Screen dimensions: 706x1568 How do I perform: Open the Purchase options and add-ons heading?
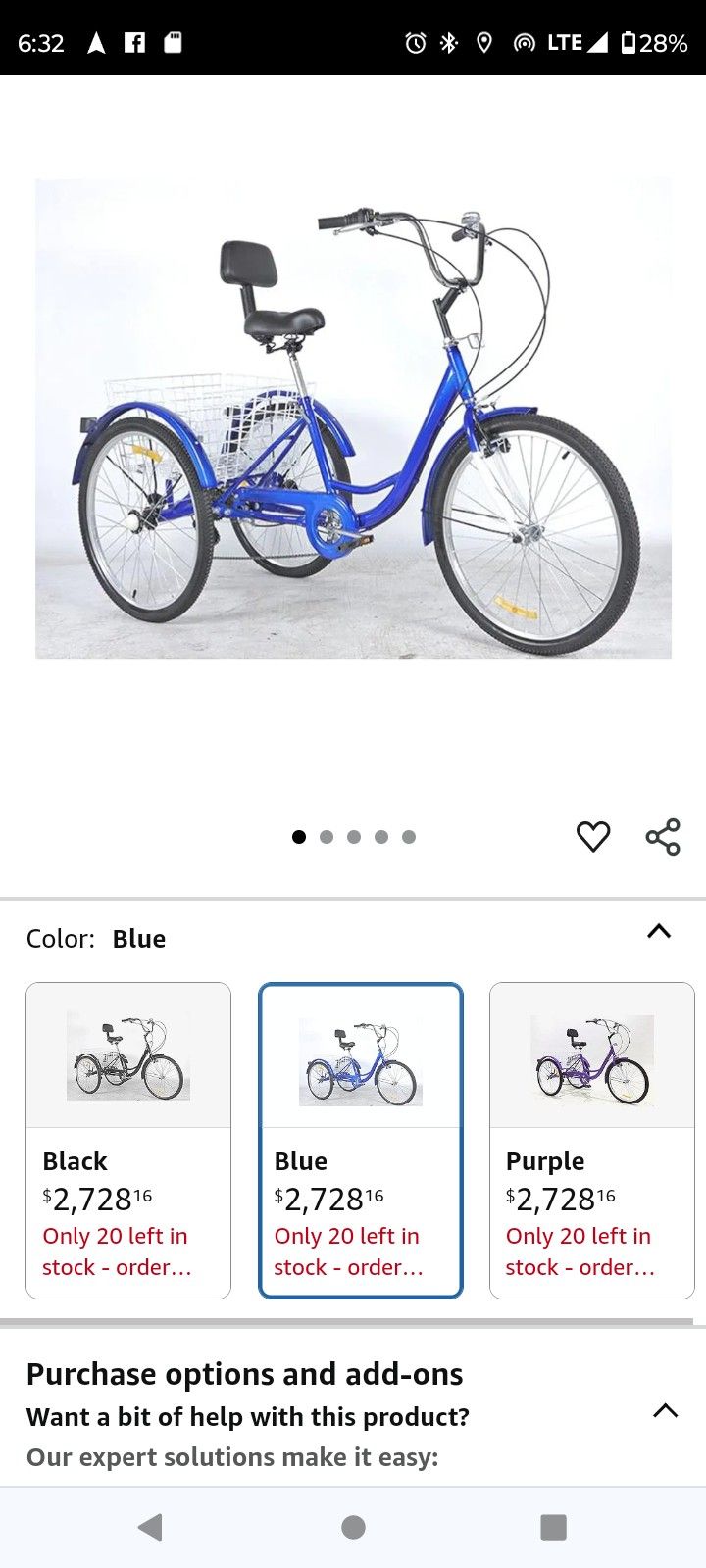click(244, 1373)
